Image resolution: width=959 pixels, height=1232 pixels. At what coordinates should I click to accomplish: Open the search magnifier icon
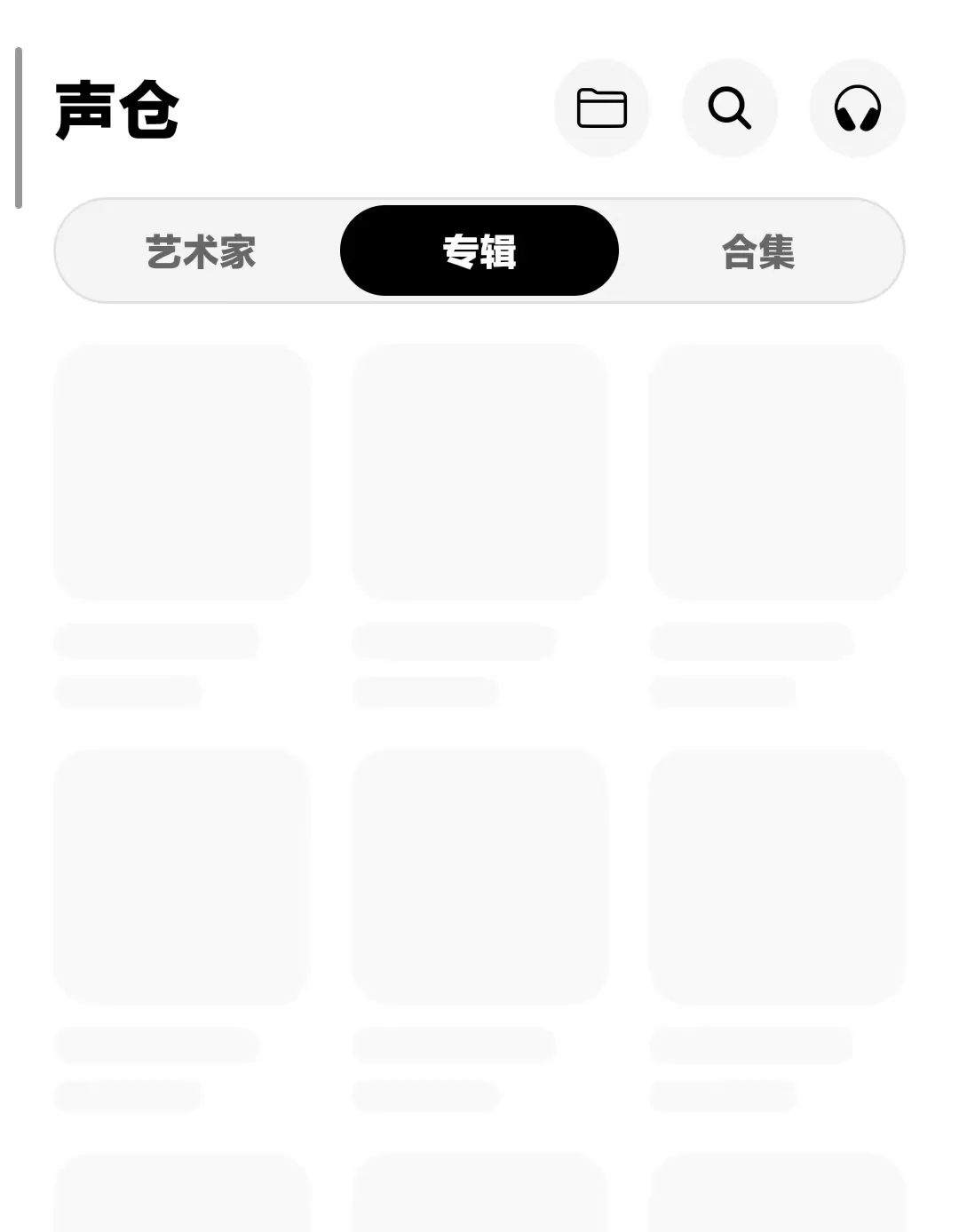(729, 107)
